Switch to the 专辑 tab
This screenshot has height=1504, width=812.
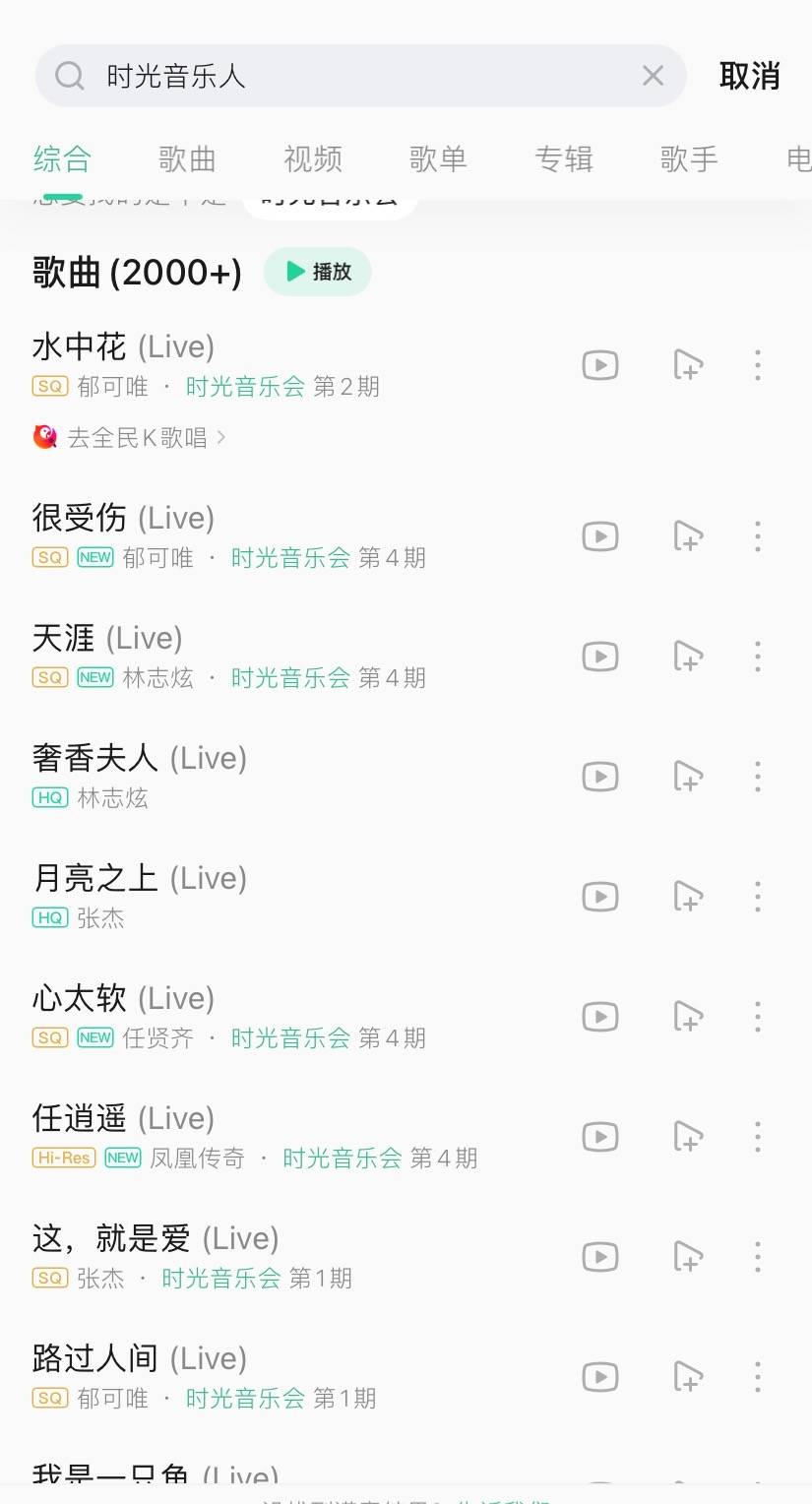click(x=564, y=158)
